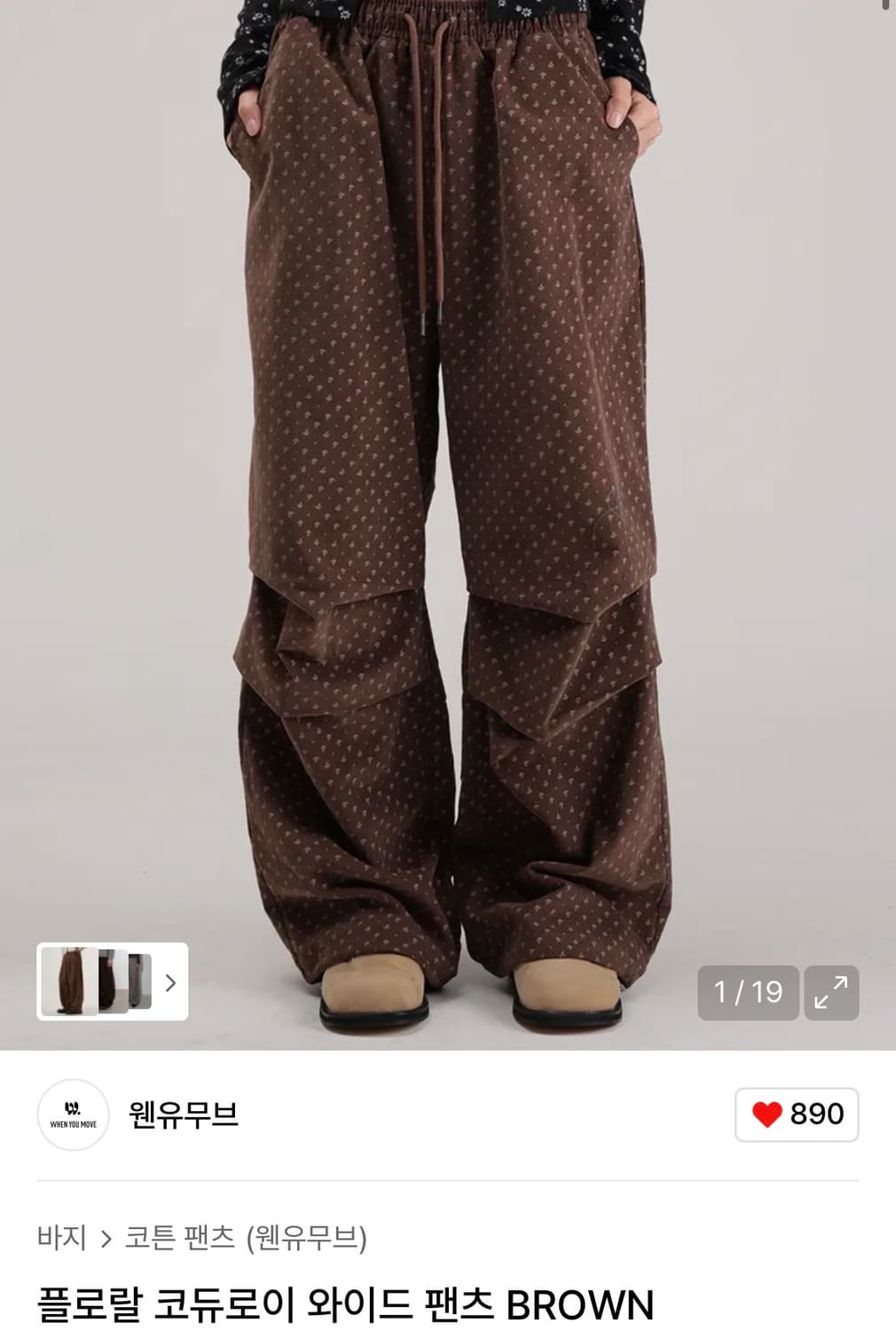Open the 웬유무브 brand page
896x1331 pixels.
pos(182,1114)
